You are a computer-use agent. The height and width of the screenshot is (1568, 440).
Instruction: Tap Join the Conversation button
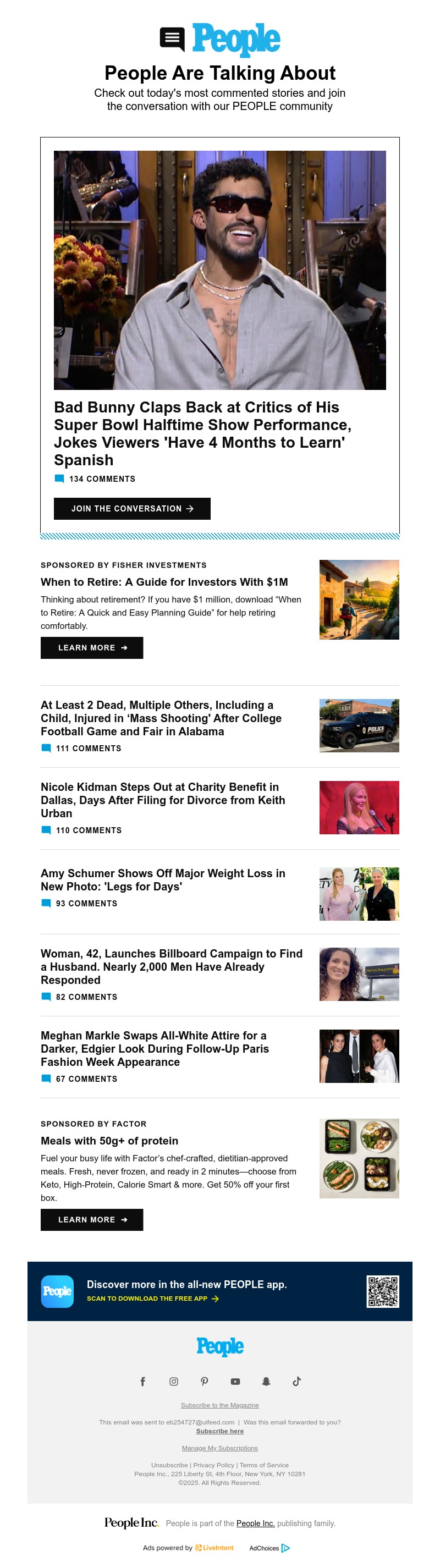pos(132,508)
